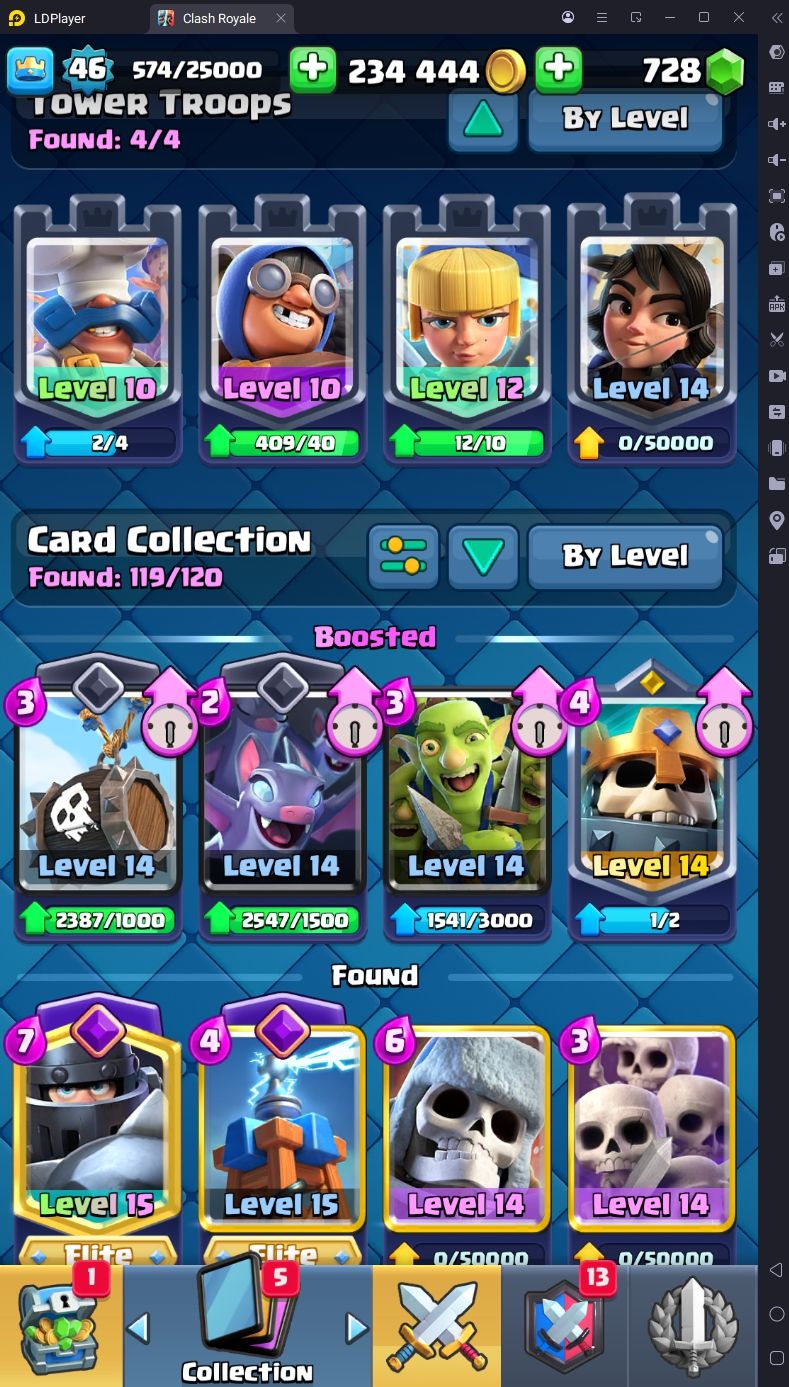Select the boosted Skeleton King champion card
Viewport: 789px width, 1387px height.
[x=652, y=800]
